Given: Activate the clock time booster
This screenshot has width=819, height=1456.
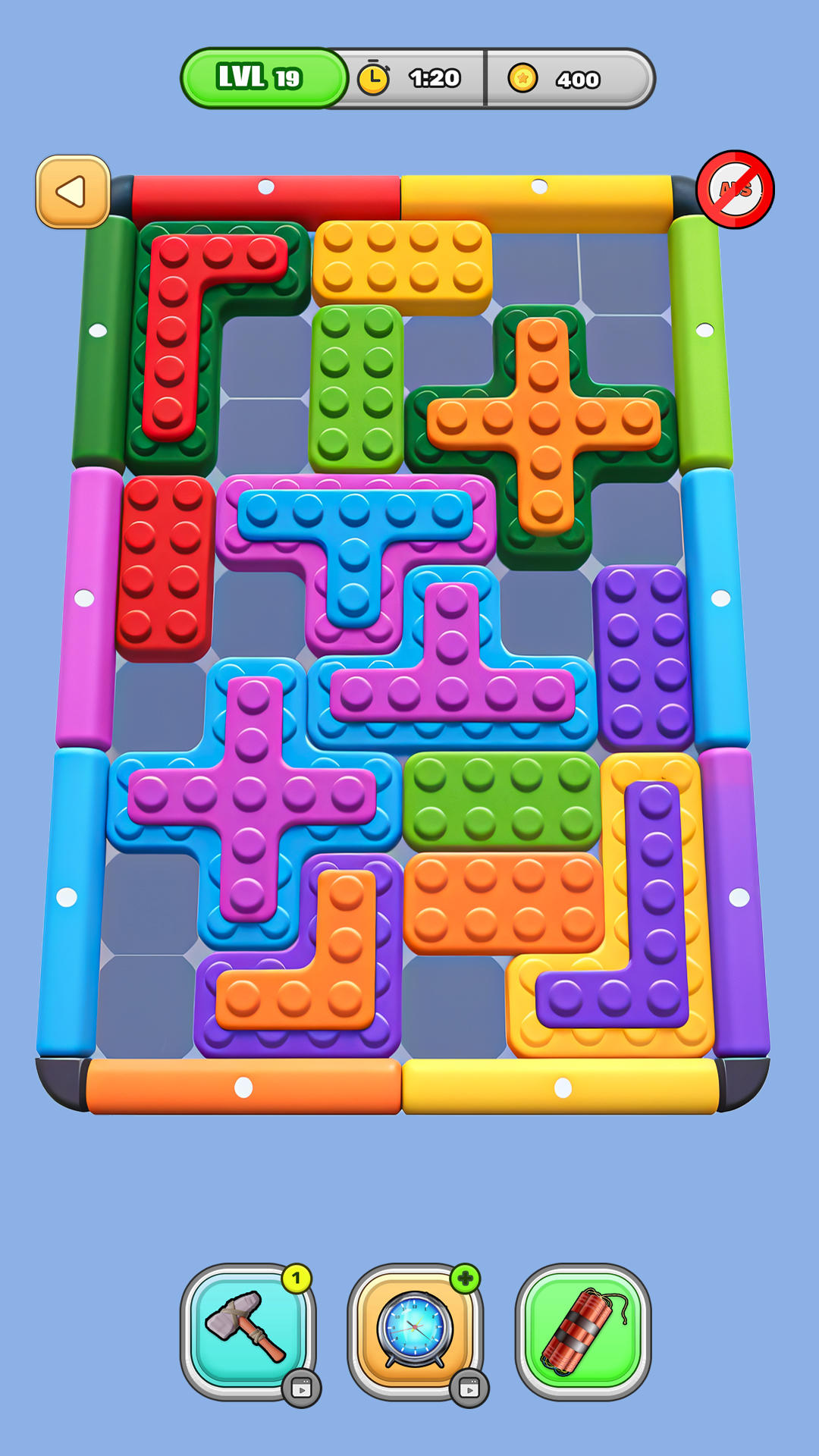Looking at the screenshot, I should pos(415,1330).
